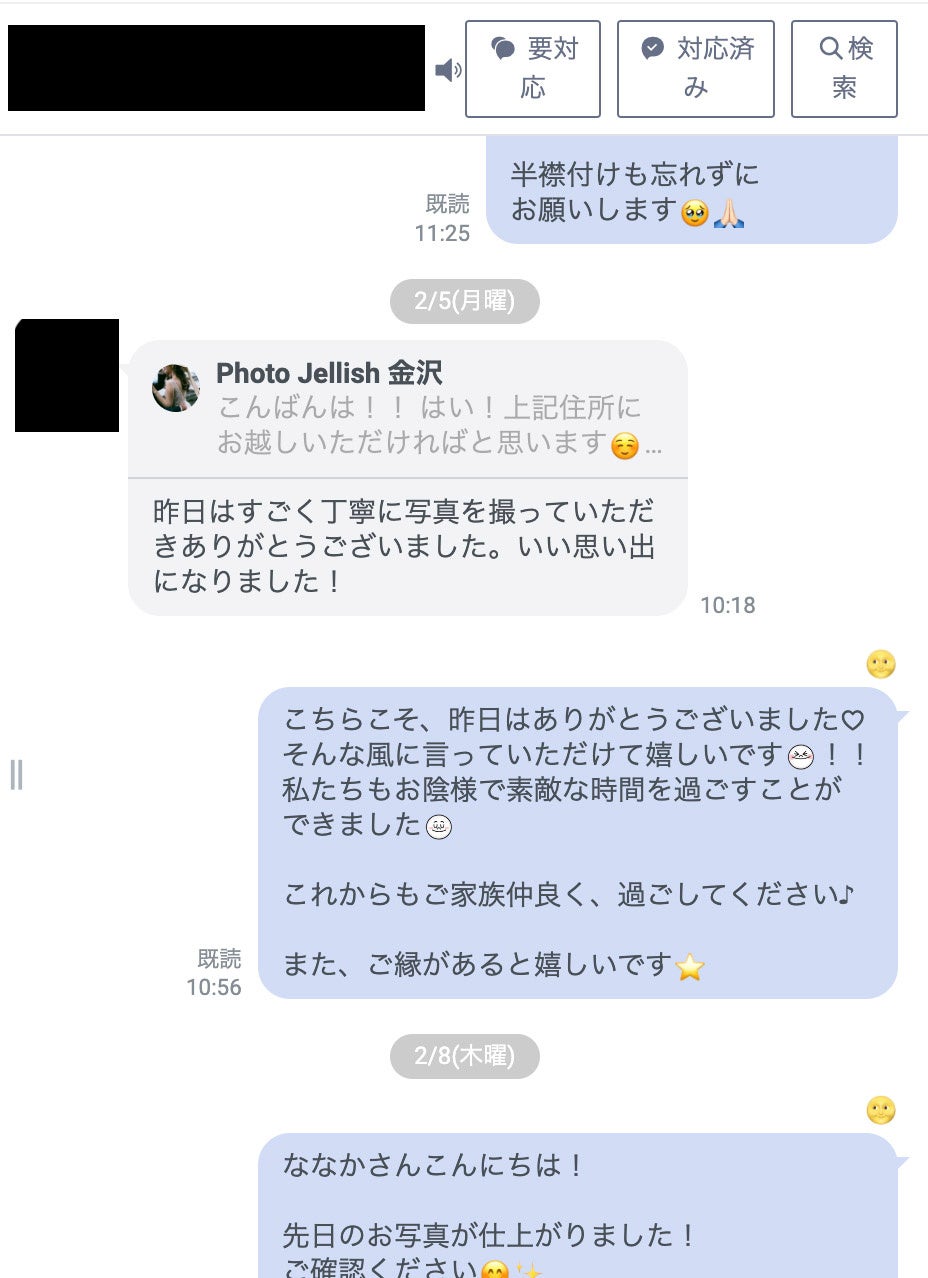Open the 検索 search button

click(x=843, y=69)
